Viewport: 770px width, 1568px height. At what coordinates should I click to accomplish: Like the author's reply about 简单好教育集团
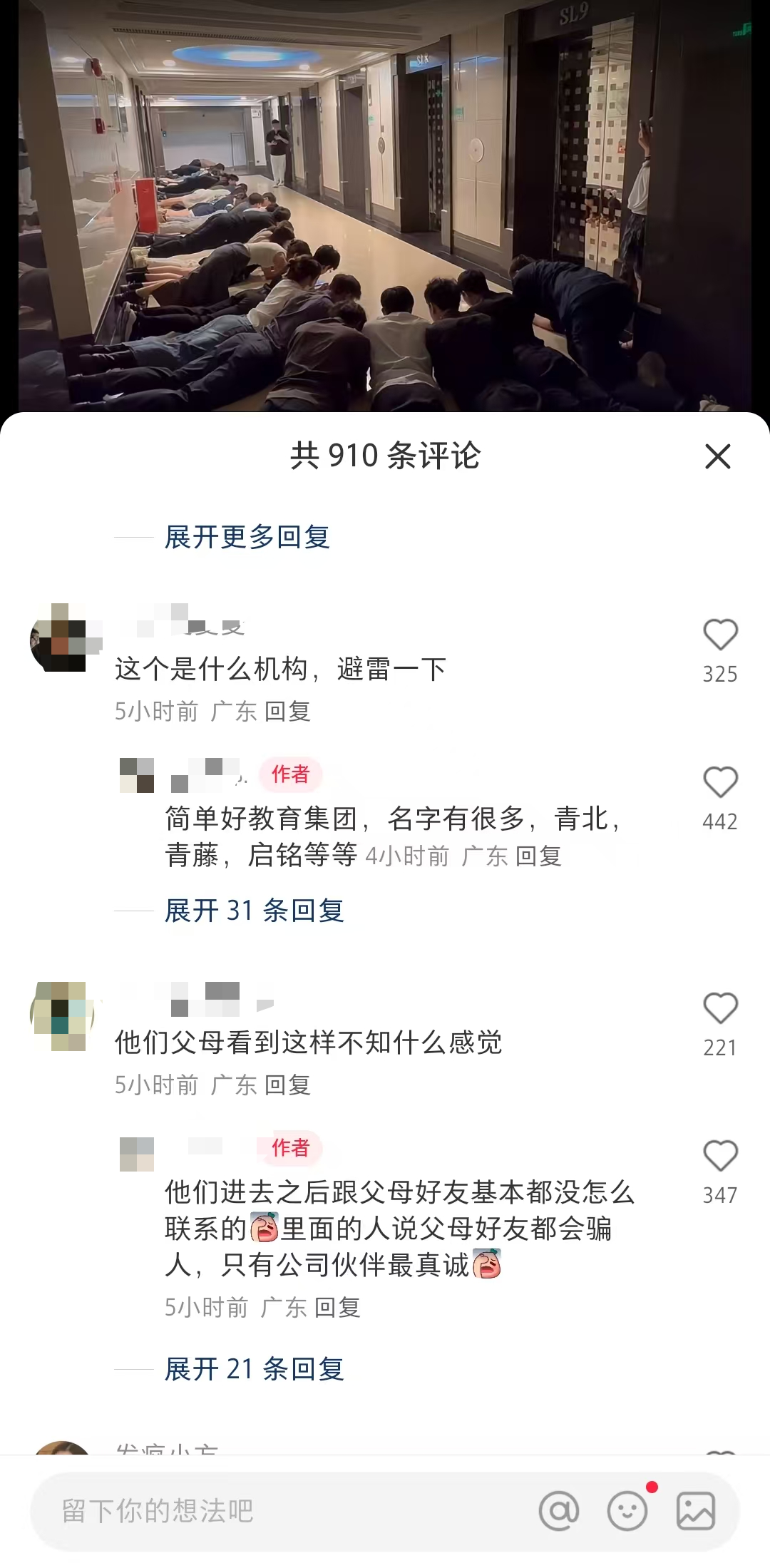coord(720,782)
